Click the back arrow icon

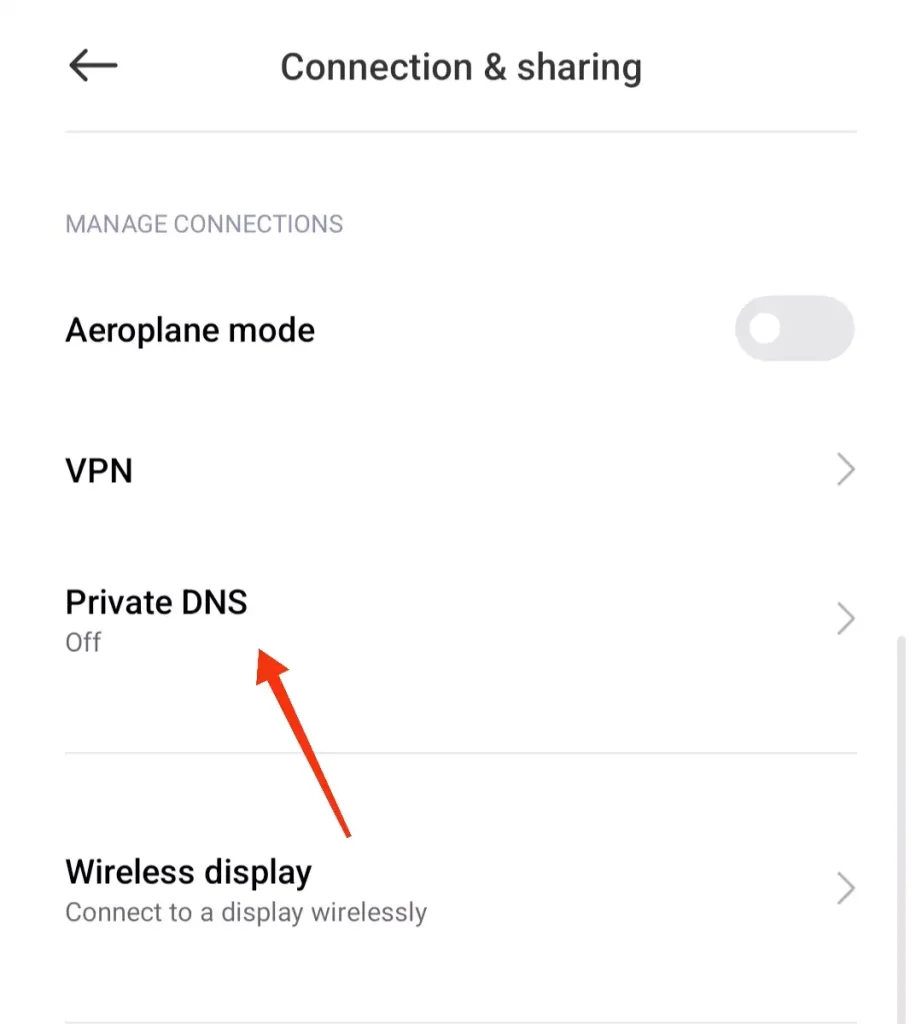point(91,65)
